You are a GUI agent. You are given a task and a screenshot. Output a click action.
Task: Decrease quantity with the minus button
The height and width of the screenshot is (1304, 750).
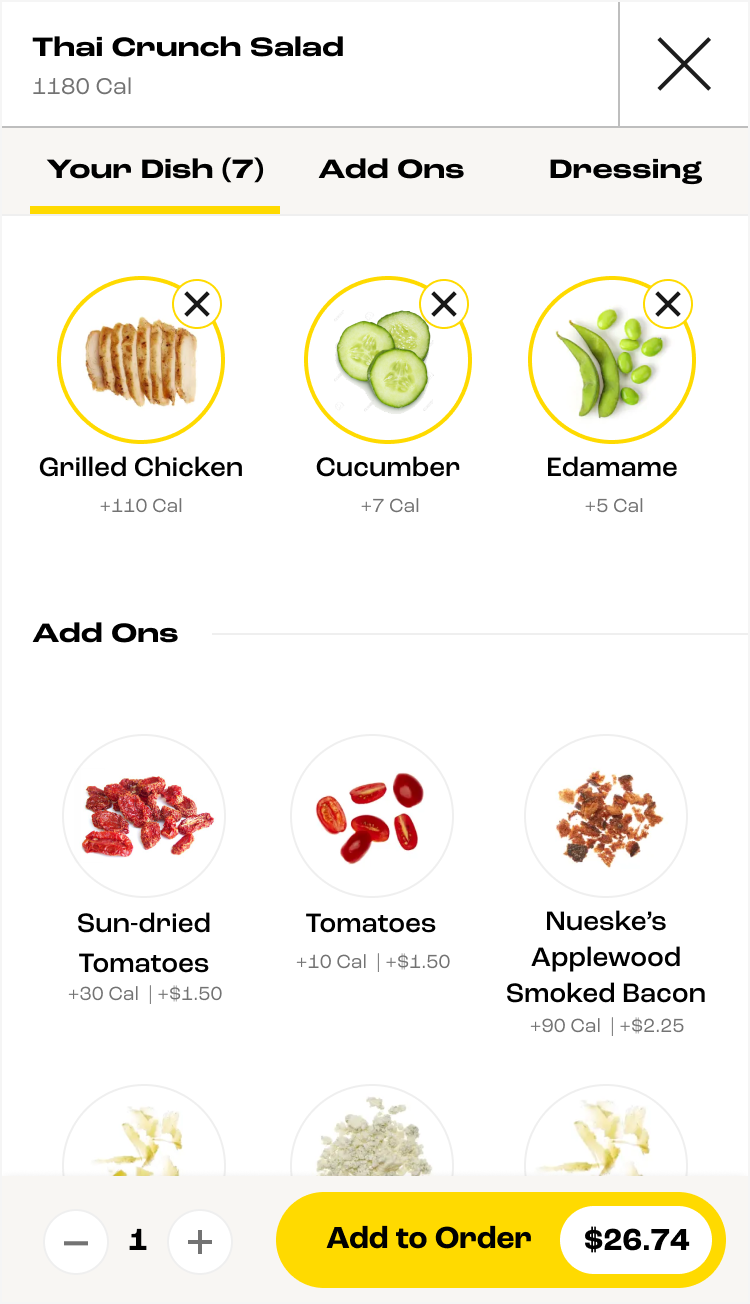[76, 1242]
